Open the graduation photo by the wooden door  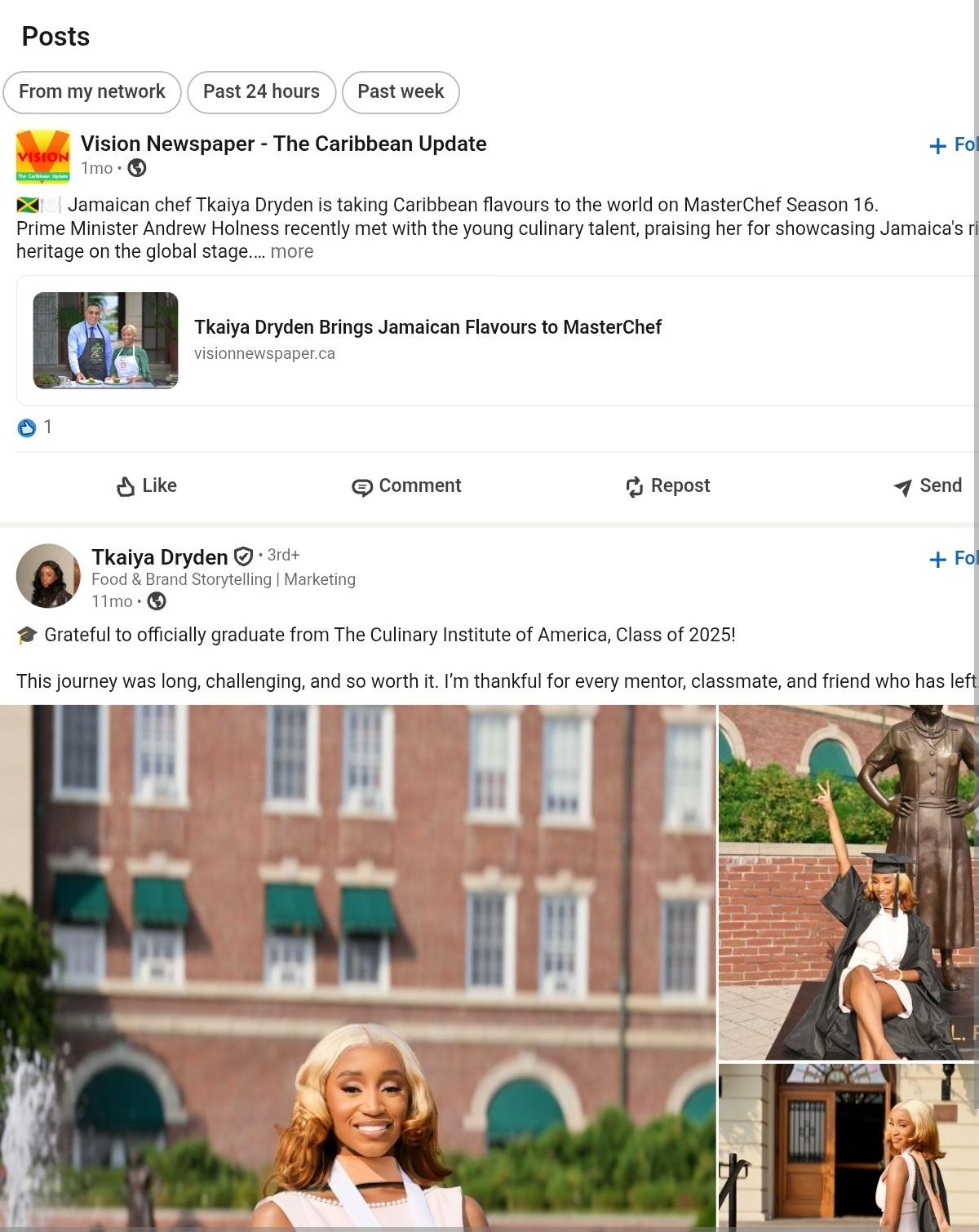tap(848, 1147)
